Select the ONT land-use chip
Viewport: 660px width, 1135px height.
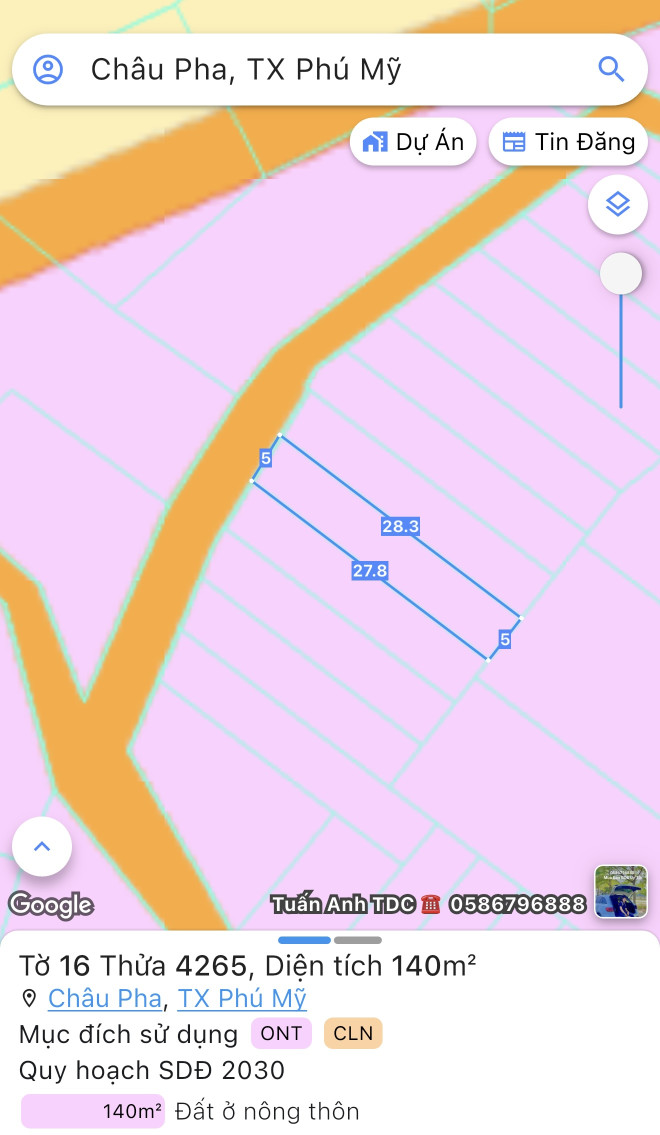pyautogui.click(x=281, y=1033)
